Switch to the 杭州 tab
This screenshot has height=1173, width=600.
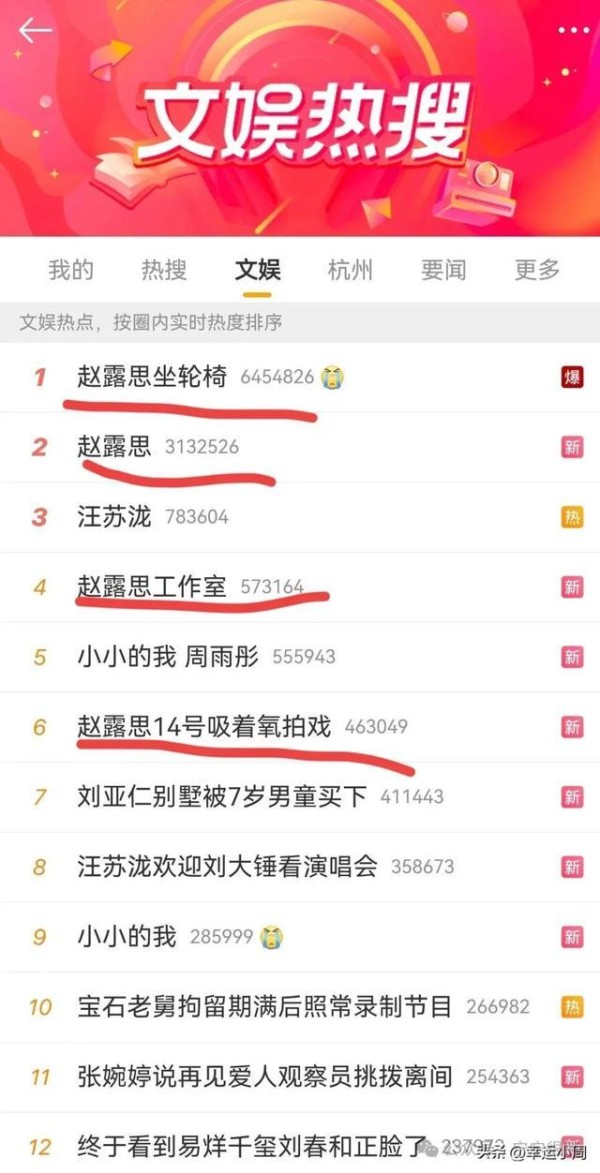pyautogui.click(x=350, y=270)
